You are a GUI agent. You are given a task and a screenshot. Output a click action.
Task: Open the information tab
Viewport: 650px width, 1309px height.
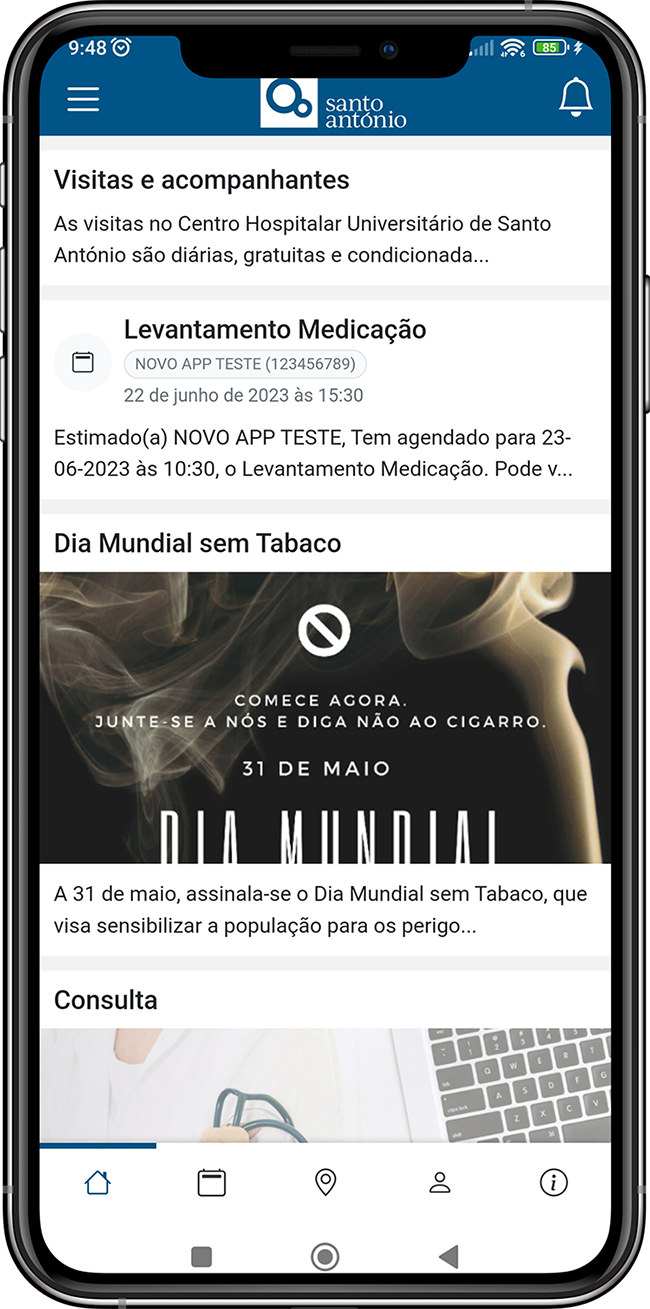pos(553,1183)
